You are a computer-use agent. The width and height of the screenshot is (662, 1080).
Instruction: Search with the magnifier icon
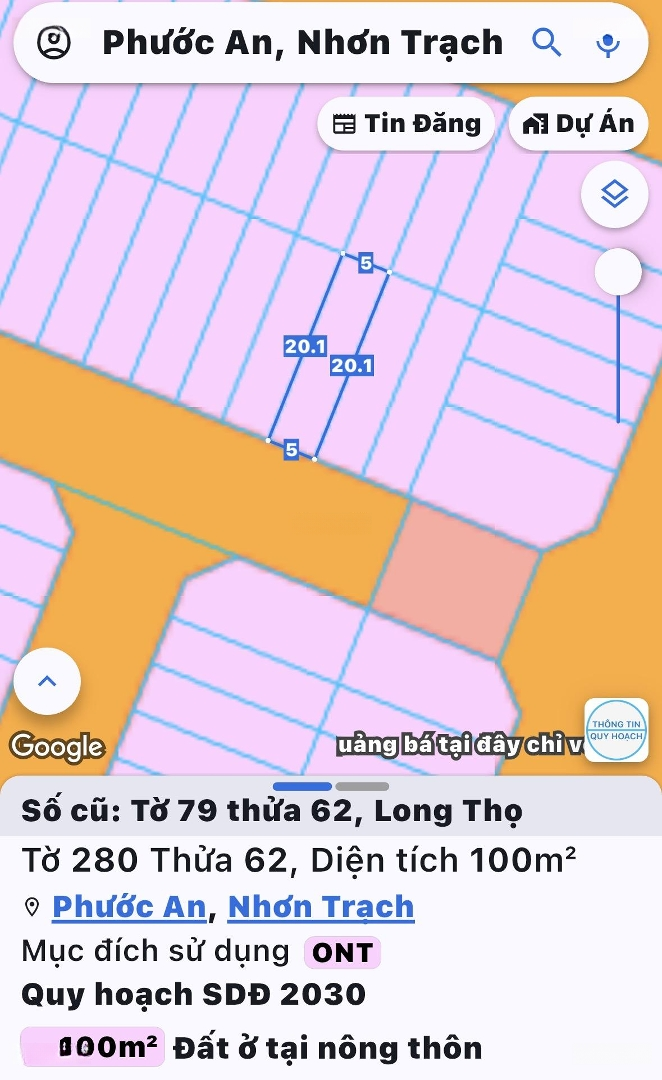pyautogui.click(x=546, y=43)
